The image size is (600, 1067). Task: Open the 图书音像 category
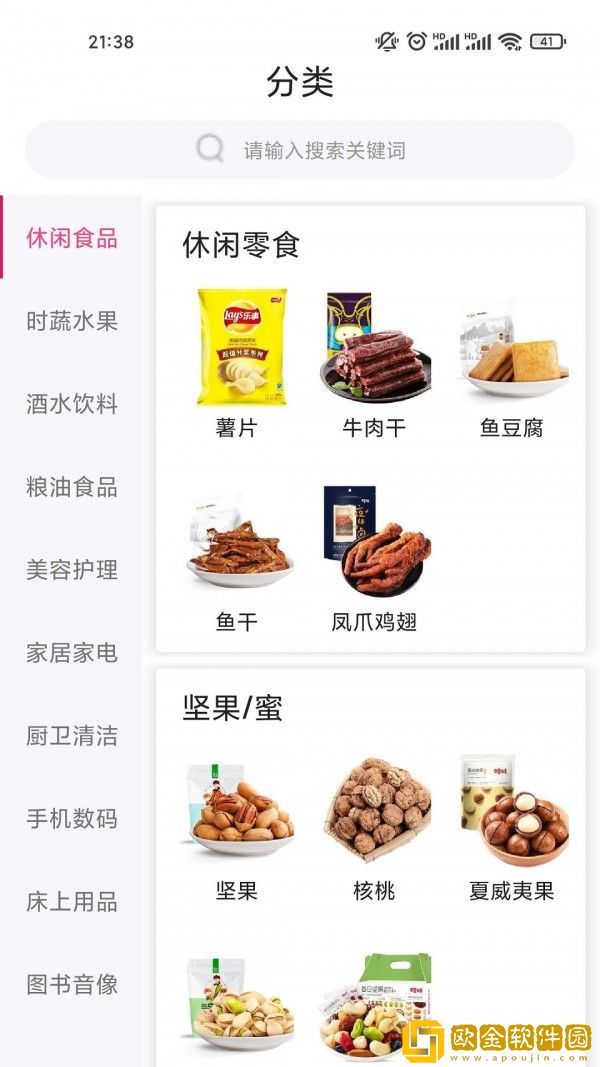[x=72, y=985]
